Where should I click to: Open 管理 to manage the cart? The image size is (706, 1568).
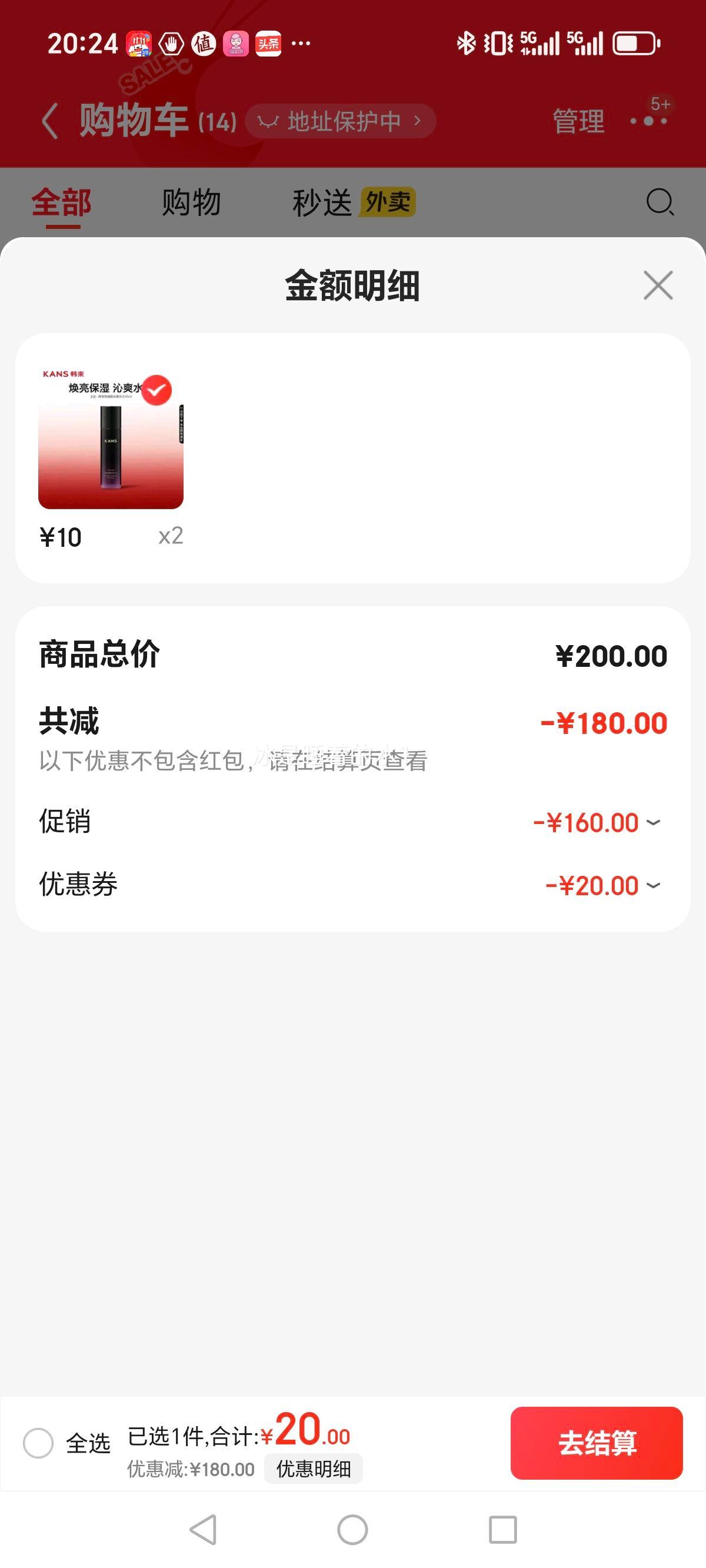click(578, 121)
